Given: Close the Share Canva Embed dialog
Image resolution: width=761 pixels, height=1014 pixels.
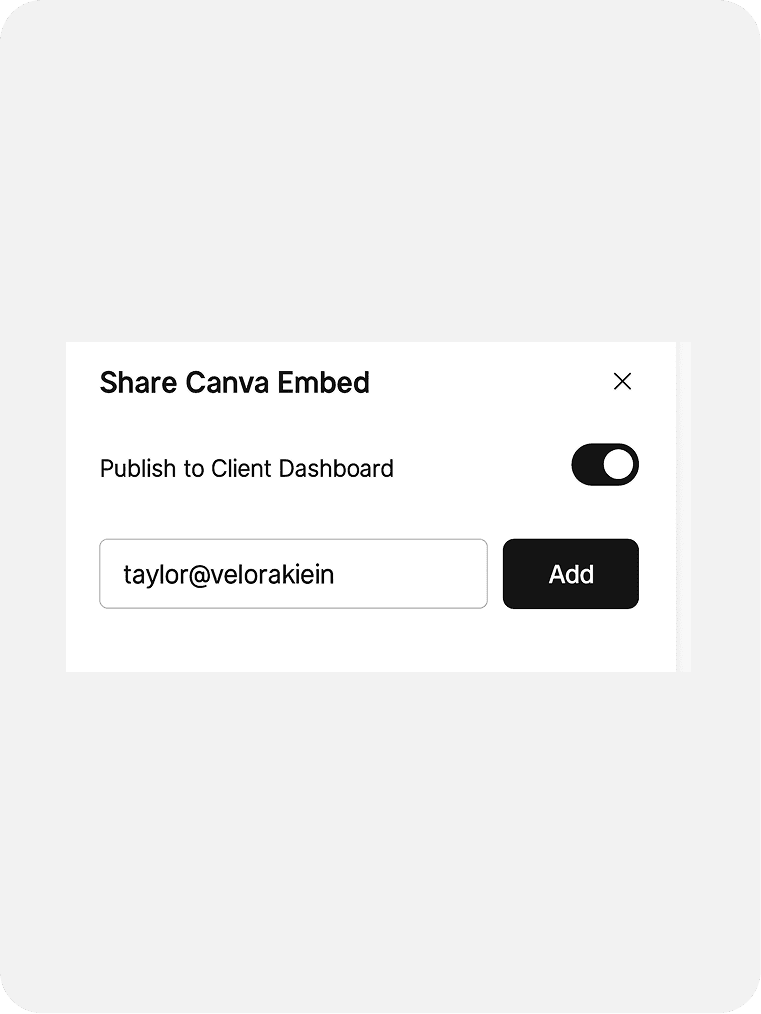Looking at the screenshot, I should tap(622, 381).
